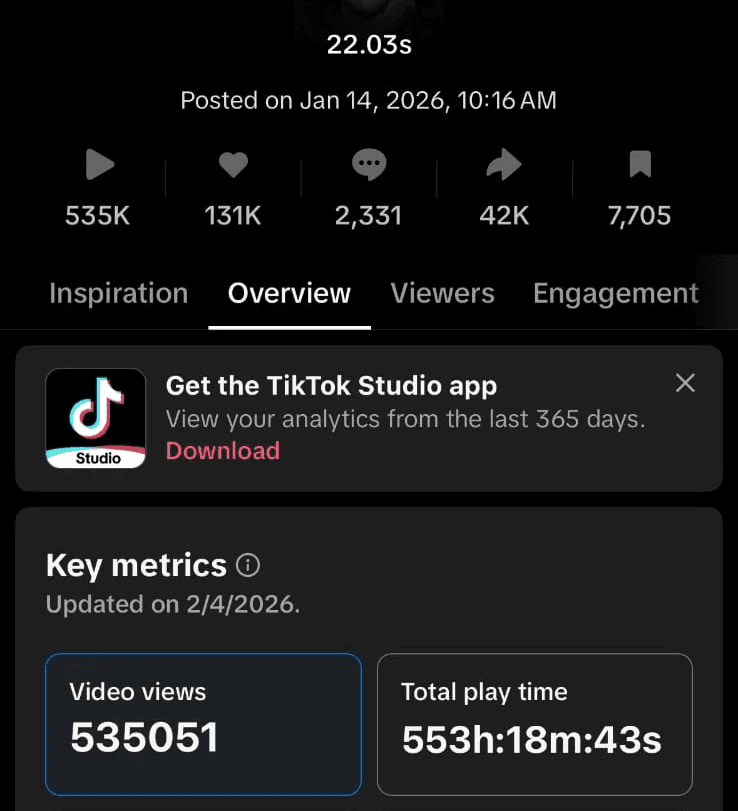Image resolution: width=738 pixels, height=811 pixels.
Task: Go to the Engagement tab
Action: (615, 293)
